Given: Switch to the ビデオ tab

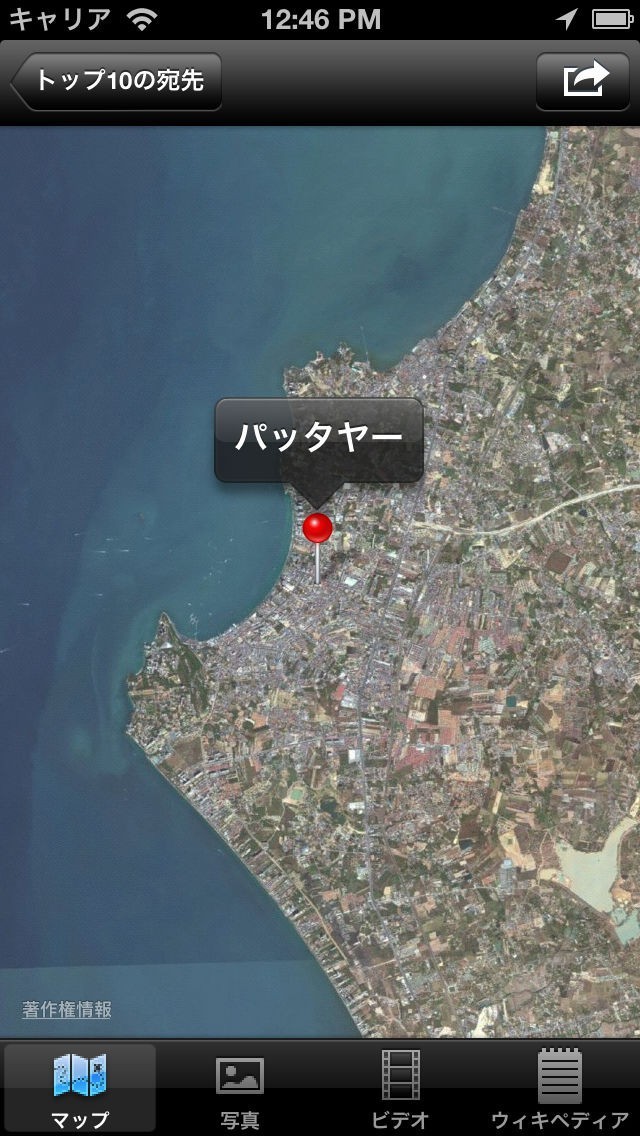Looking at the screenshot, I should [x=400, y=1088].
